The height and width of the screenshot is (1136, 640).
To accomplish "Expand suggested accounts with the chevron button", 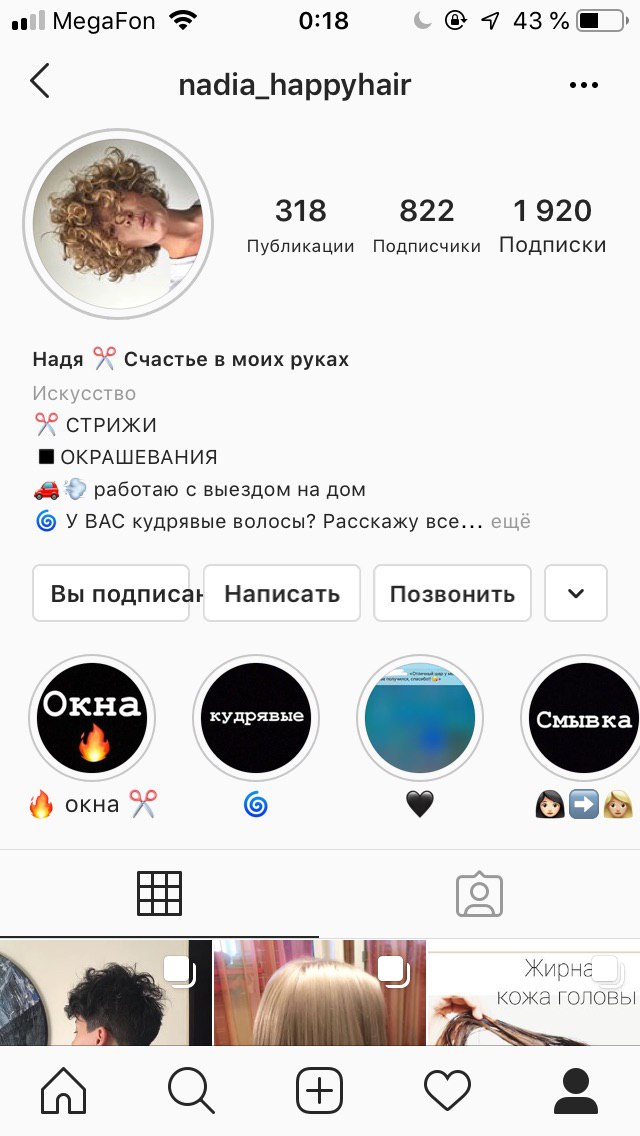I will pyautogui.click(x=575, y=593).
